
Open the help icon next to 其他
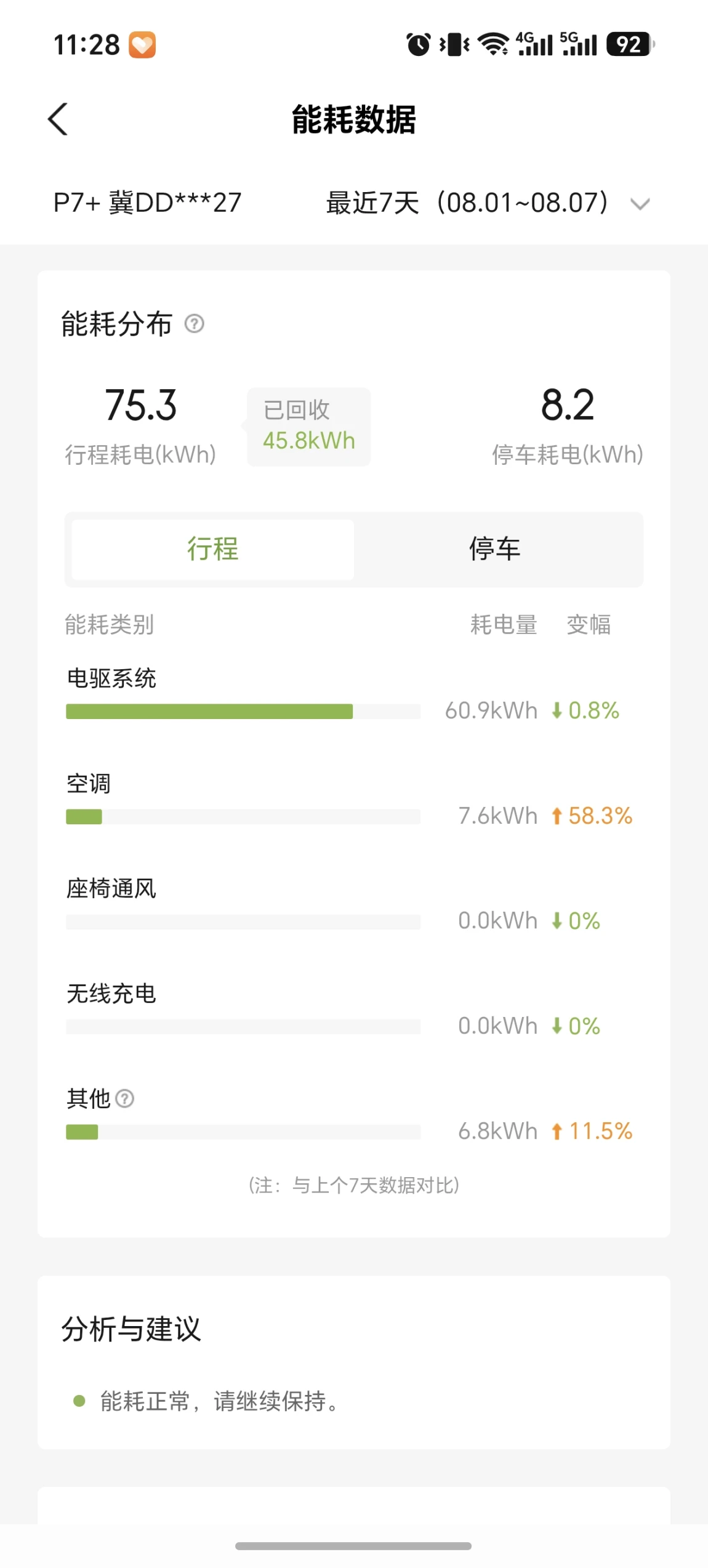(125, 1099)
